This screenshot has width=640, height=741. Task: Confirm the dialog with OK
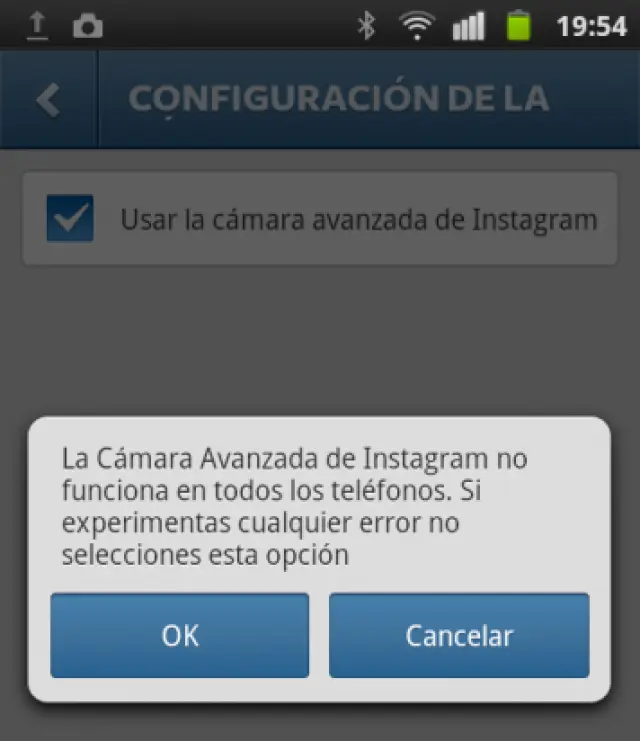pos(180,635)
